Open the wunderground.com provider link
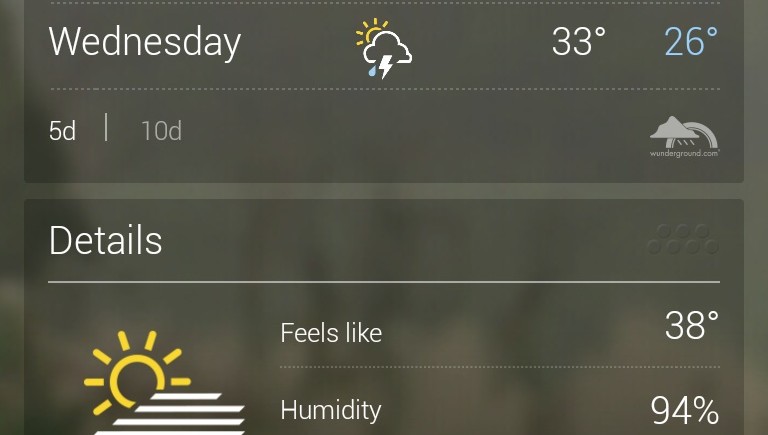 tap(684, 137)
